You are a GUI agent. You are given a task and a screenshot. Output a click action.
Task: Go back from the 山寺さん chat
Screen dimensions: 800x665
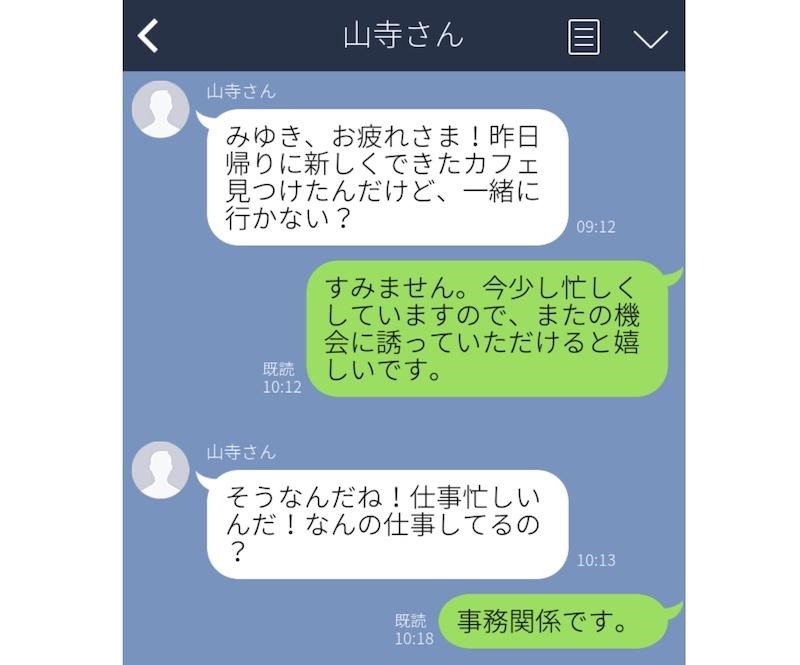pyautogui.click(x=148, y=36)
